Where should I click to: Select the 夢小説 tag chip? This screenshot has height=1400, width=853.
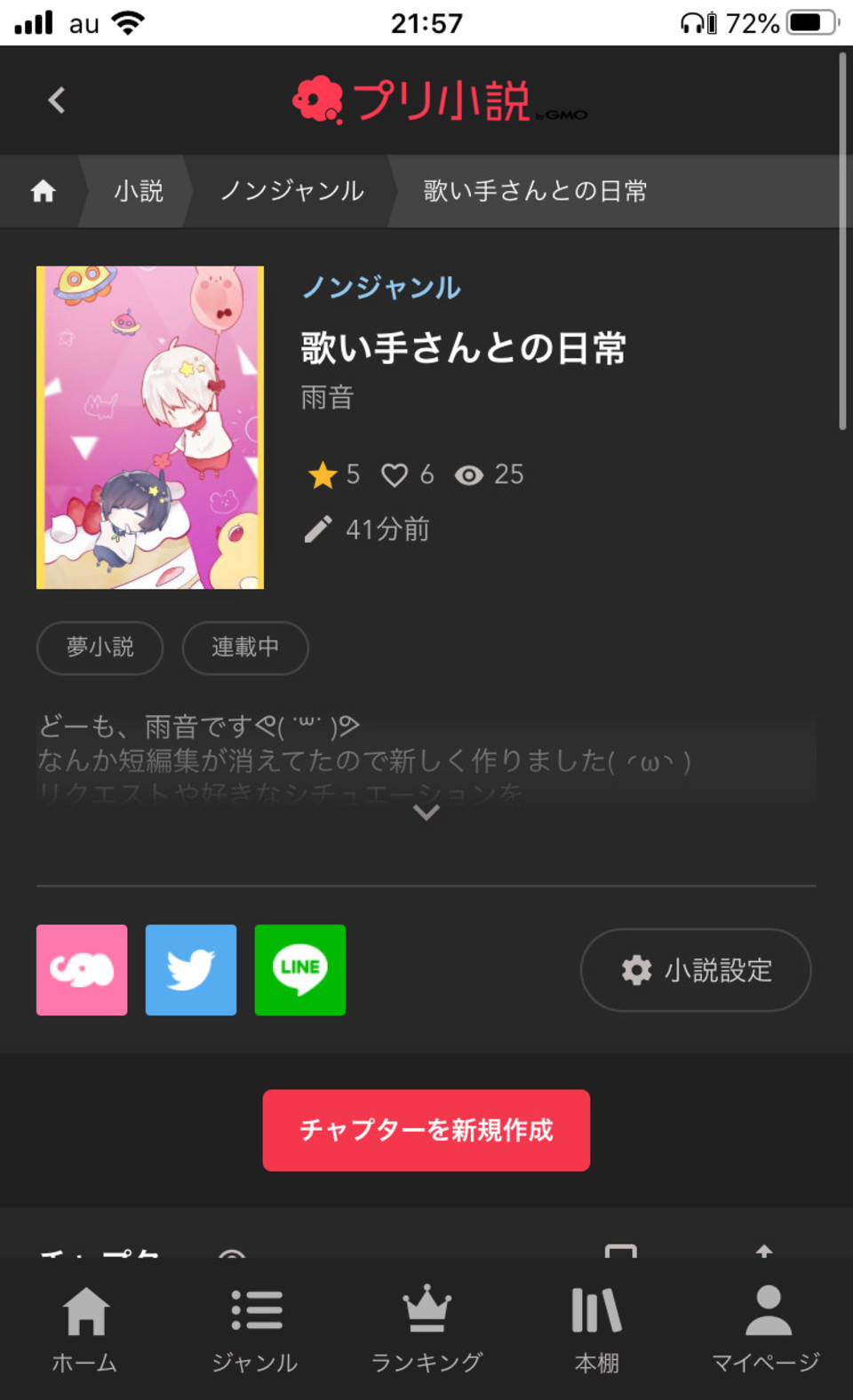[x=100, y=648]
